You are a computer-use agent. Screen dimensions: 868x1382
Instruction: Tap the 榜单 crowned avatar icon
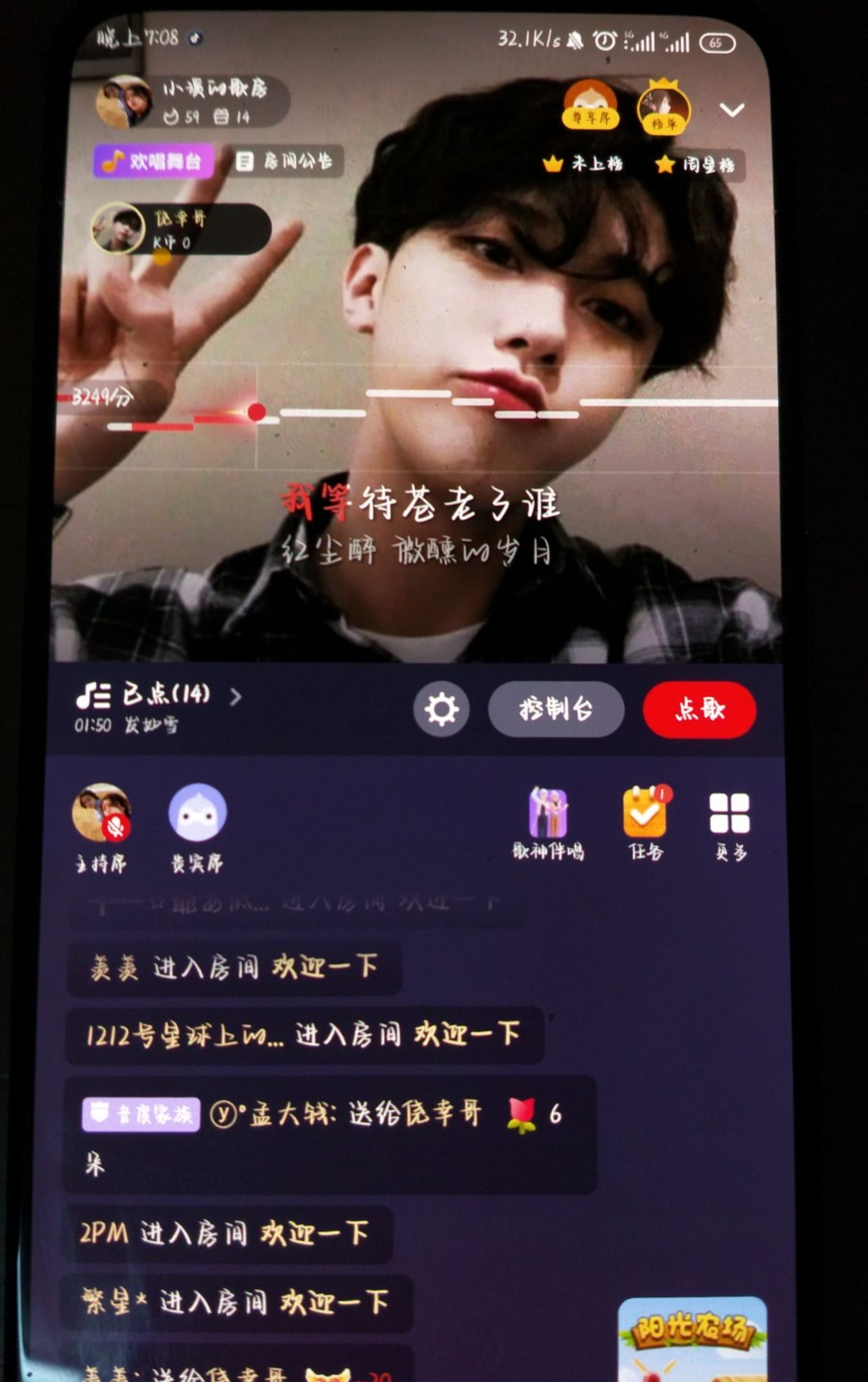click(x=664, y=108)
